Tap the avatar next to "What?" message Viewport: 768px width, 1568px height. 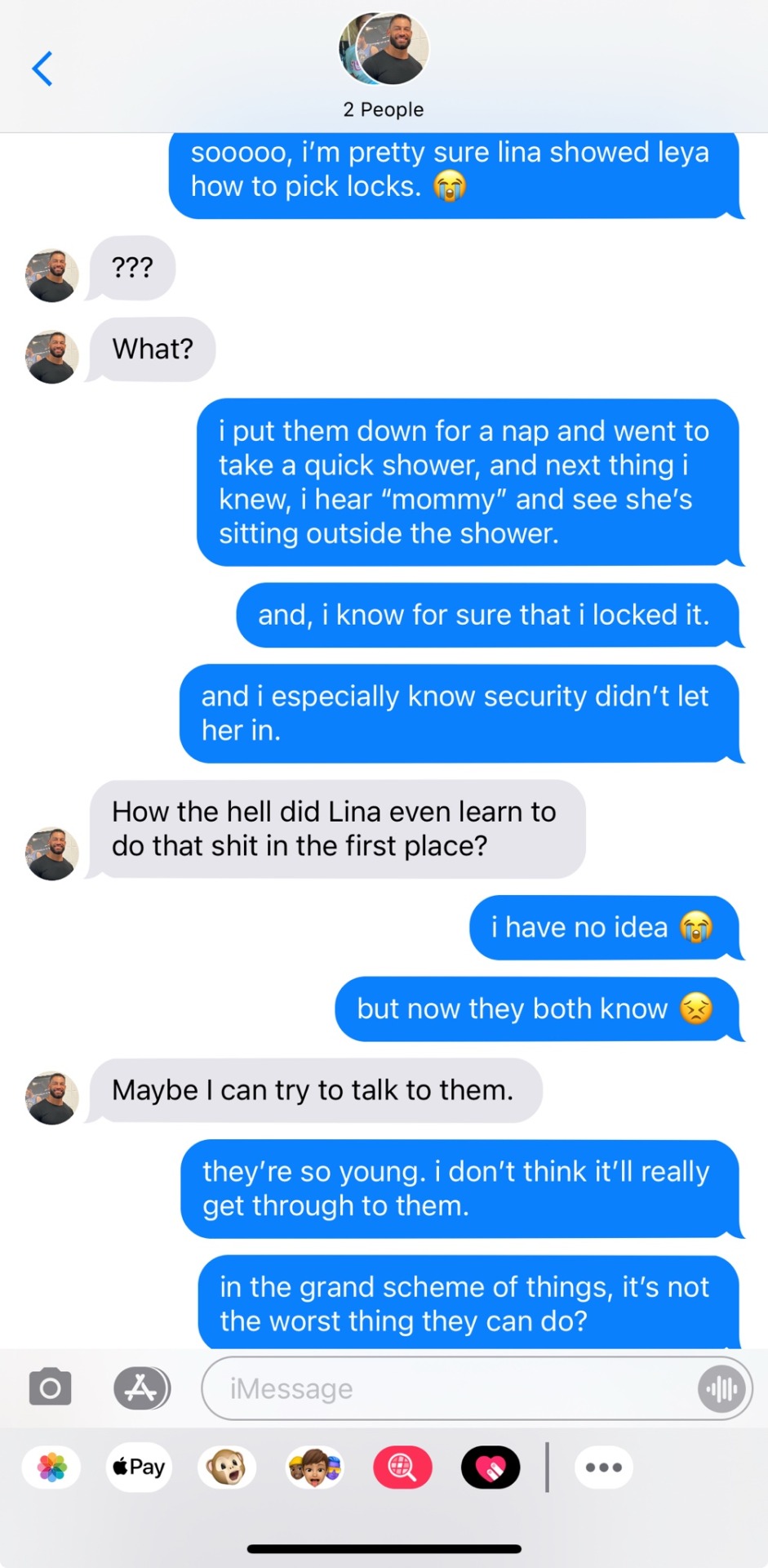pyautogui.click(x=52, y=357)
